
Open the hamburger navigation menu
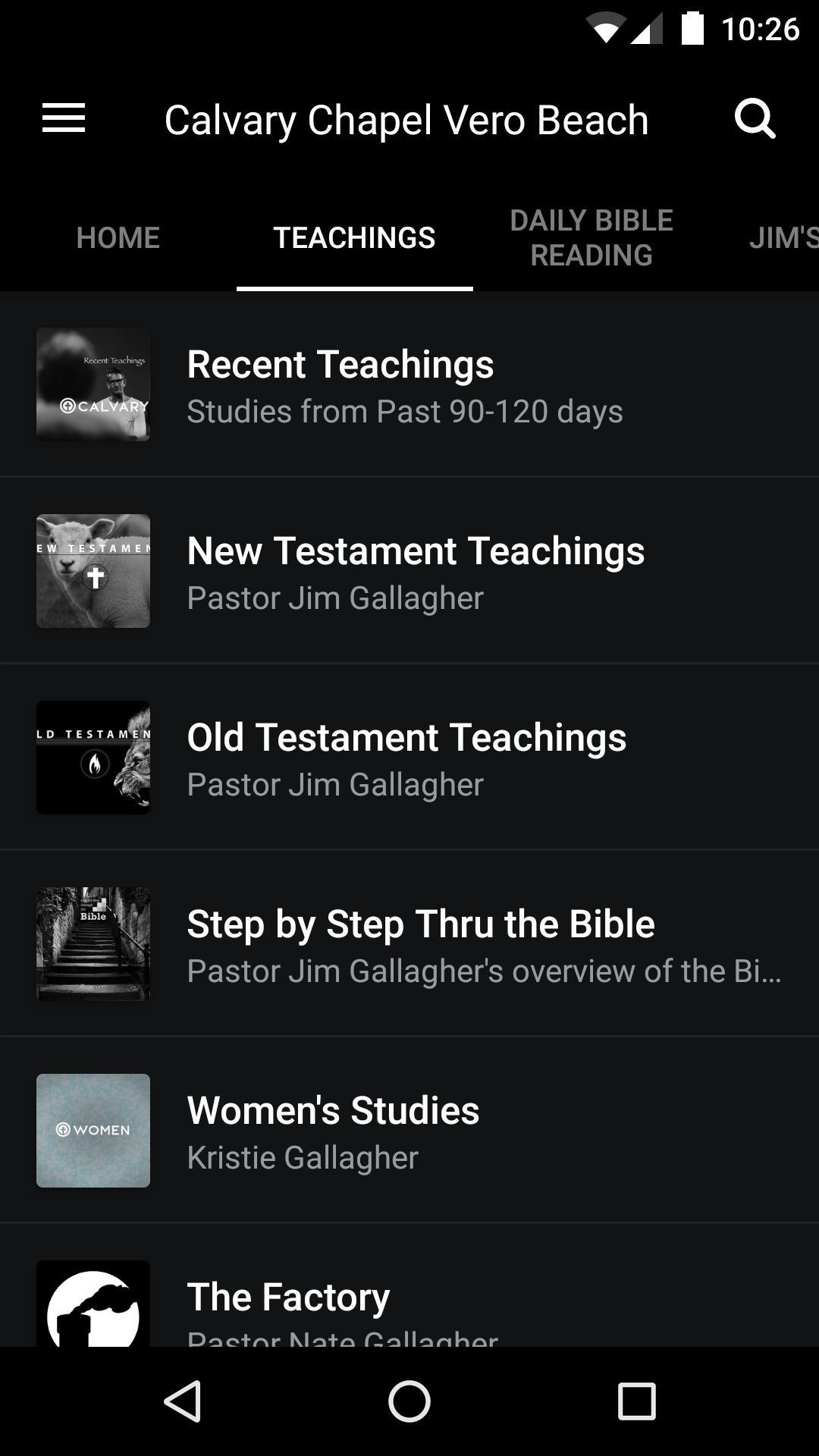pyautogui.click(x=64, y=119)
